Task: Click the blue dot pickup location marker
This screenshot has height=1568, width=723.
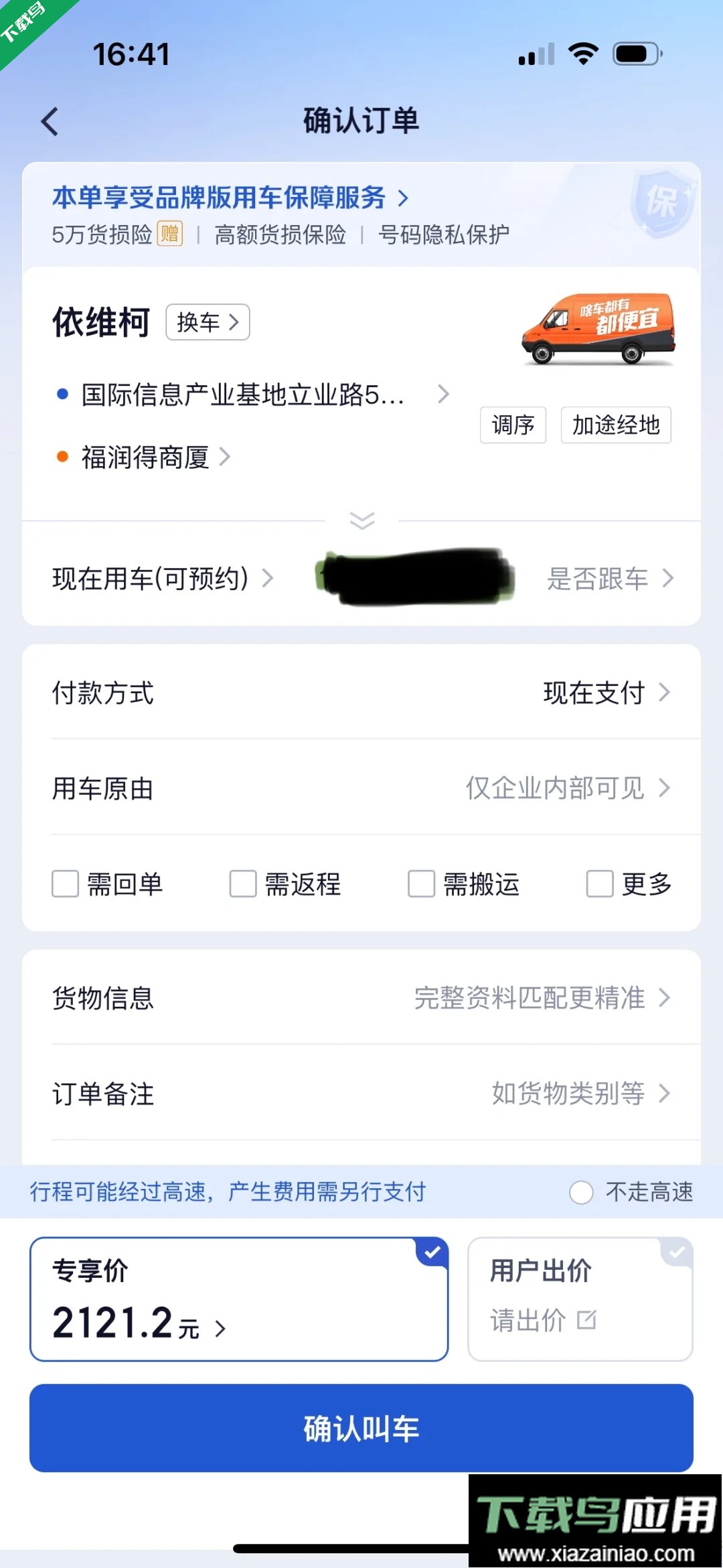Action: click(62, 394)
